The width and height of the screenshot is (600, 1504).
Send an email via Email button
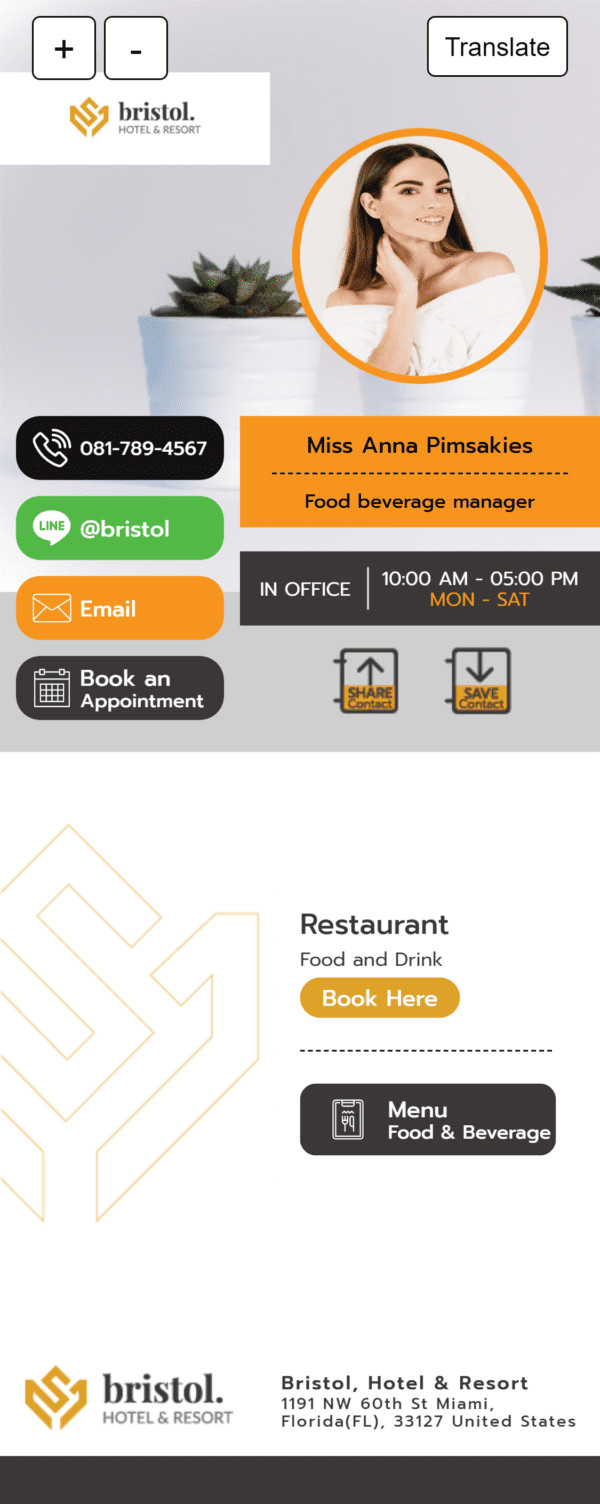[120, 608]
